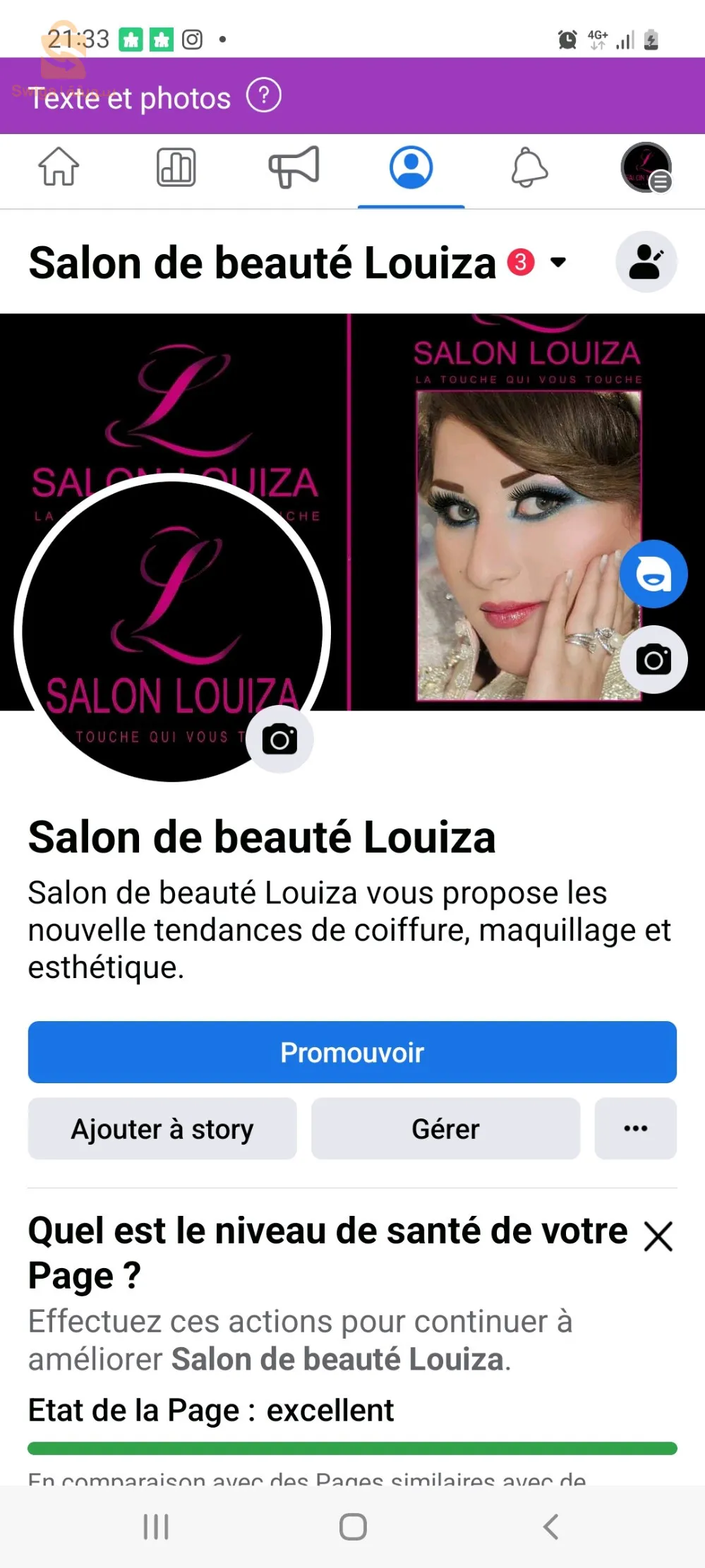Open the notifications bell
The width and height of the screenshot is (705, 1568).
pos(529,168)
